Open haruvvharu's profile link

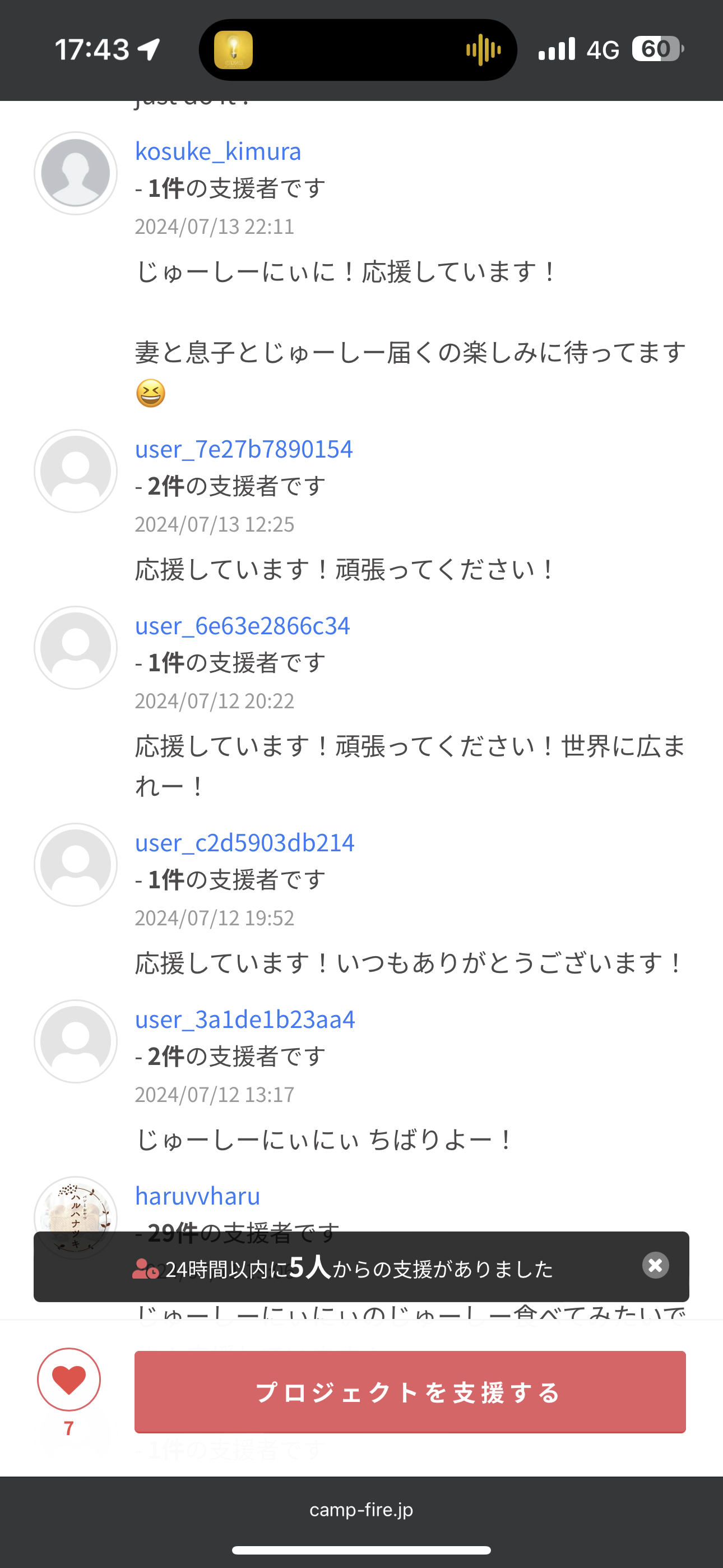(x=197, y=1196)
